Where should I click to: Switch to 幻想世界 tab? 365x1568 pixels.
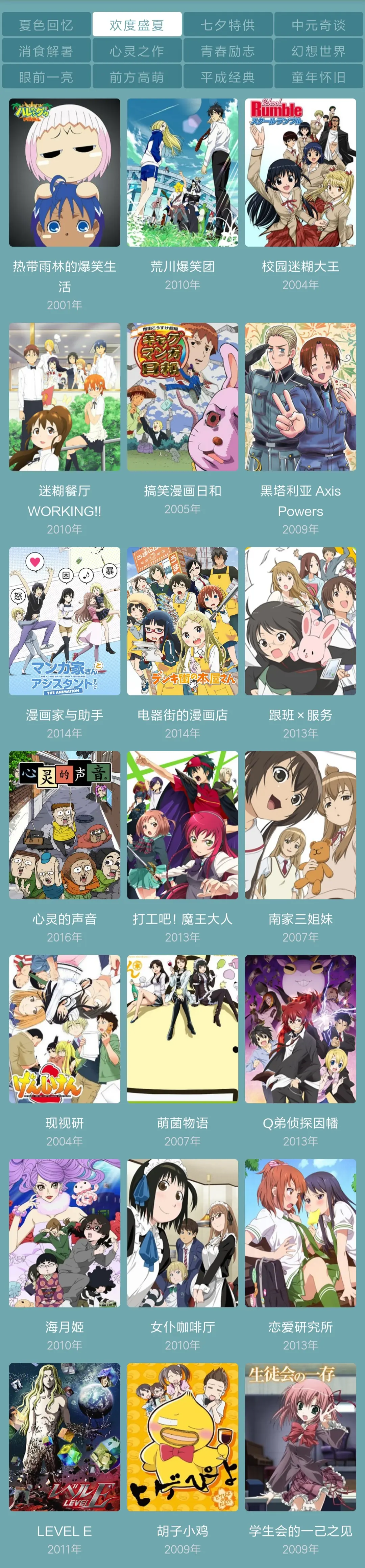click(x=318, y=51)
